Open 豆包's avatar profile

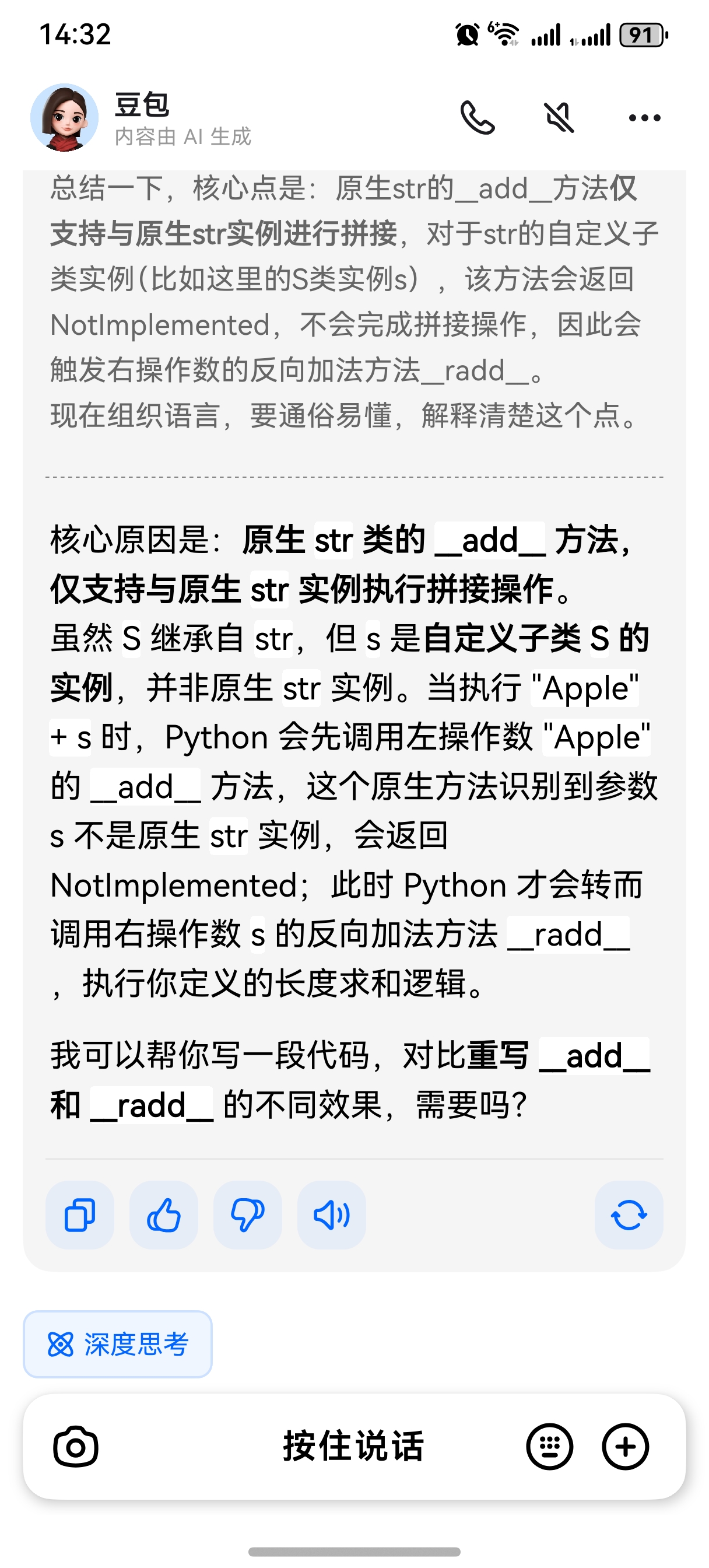65,117
